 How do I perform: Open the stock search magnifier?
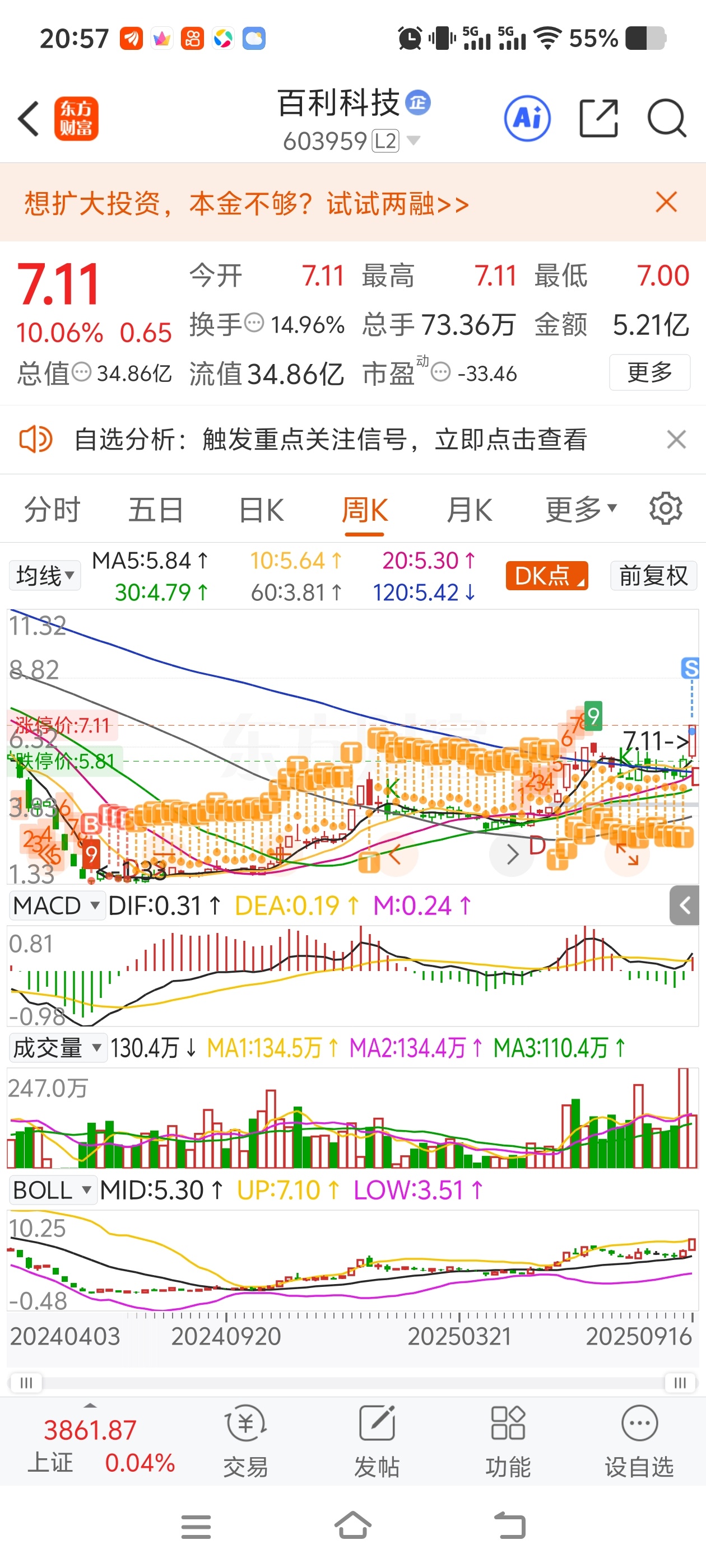click(x=666, y=118)
